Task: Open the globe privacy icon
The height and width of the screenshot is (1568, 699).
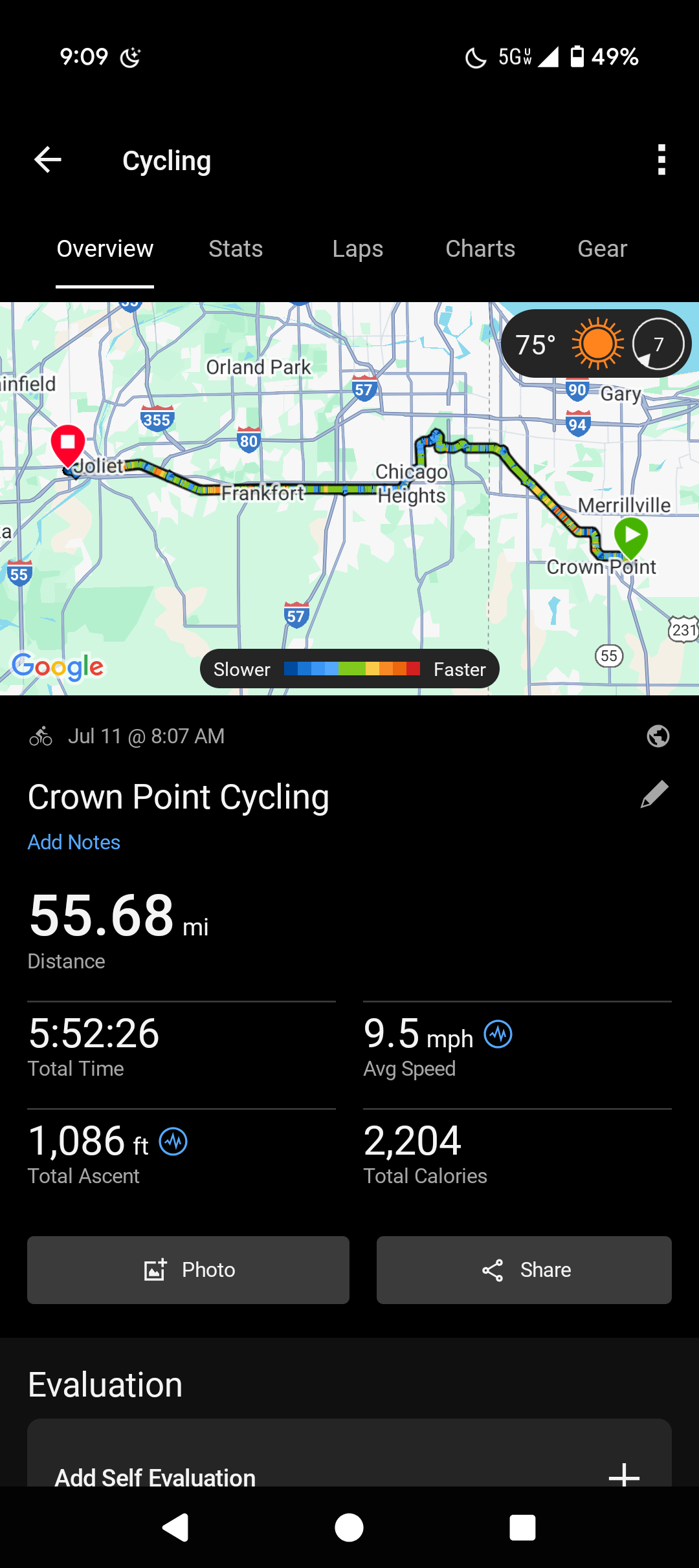Action: 658,736
